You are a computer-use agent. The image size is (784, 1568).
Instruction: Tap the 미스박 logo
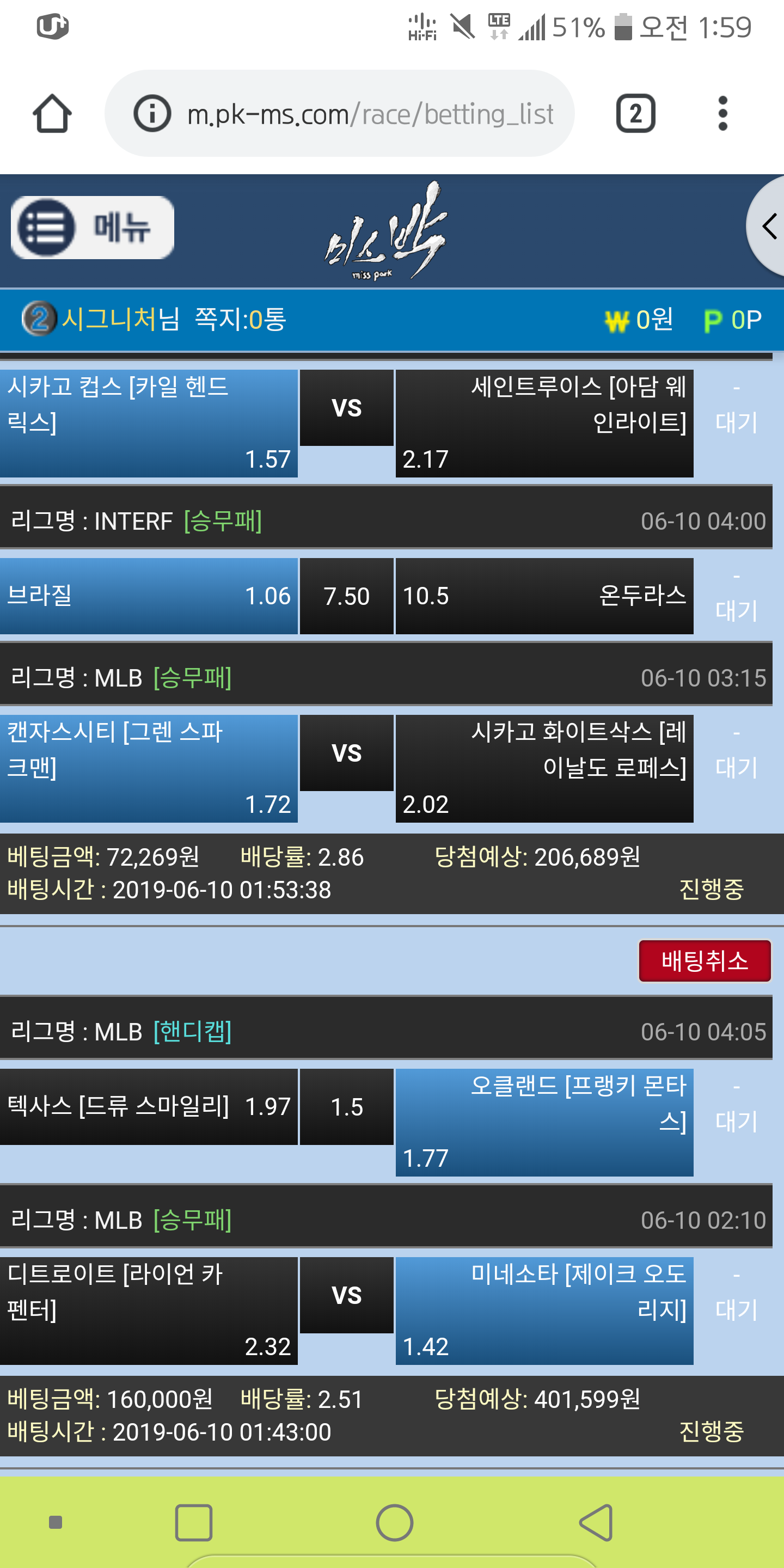[x=386, y=232]
